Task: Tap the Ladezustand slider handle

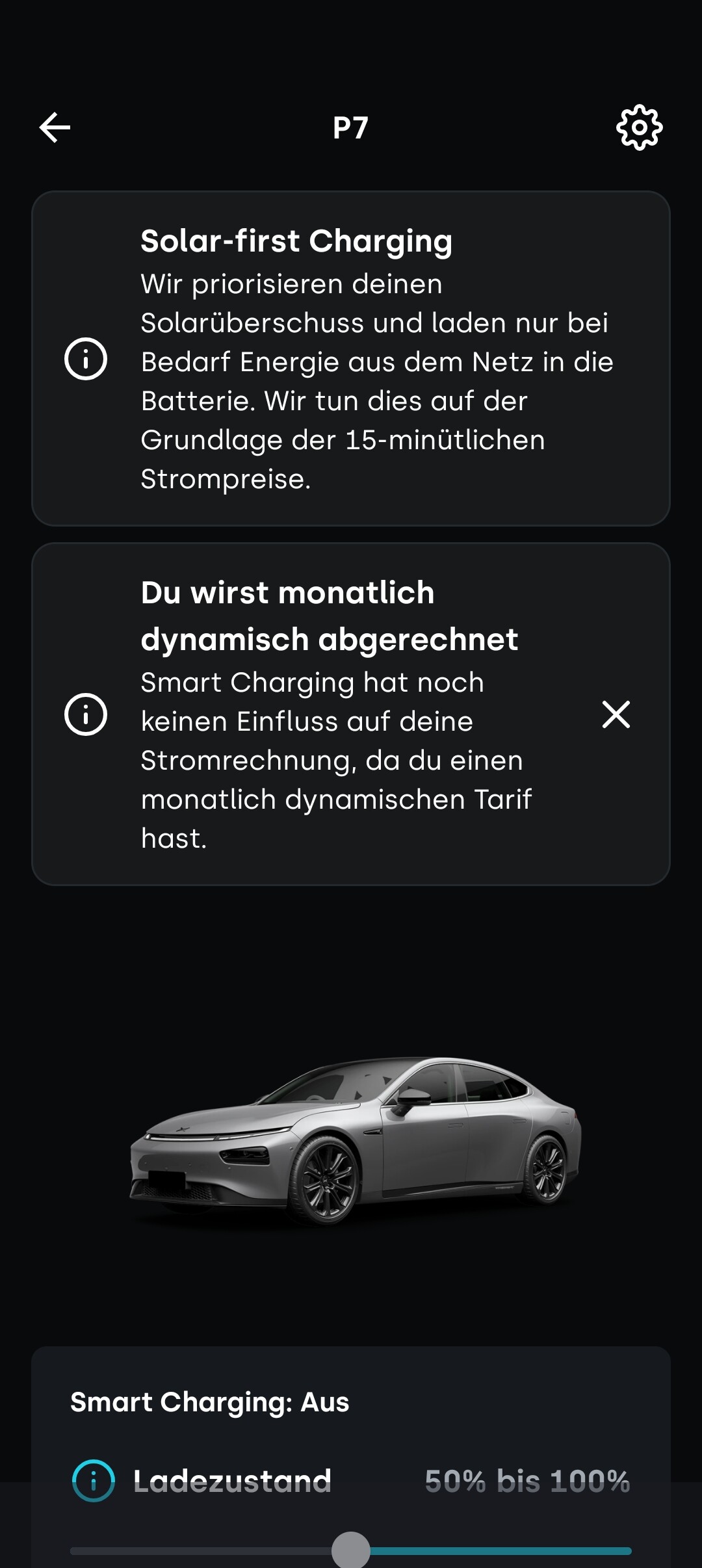Action: [351, 1550]
